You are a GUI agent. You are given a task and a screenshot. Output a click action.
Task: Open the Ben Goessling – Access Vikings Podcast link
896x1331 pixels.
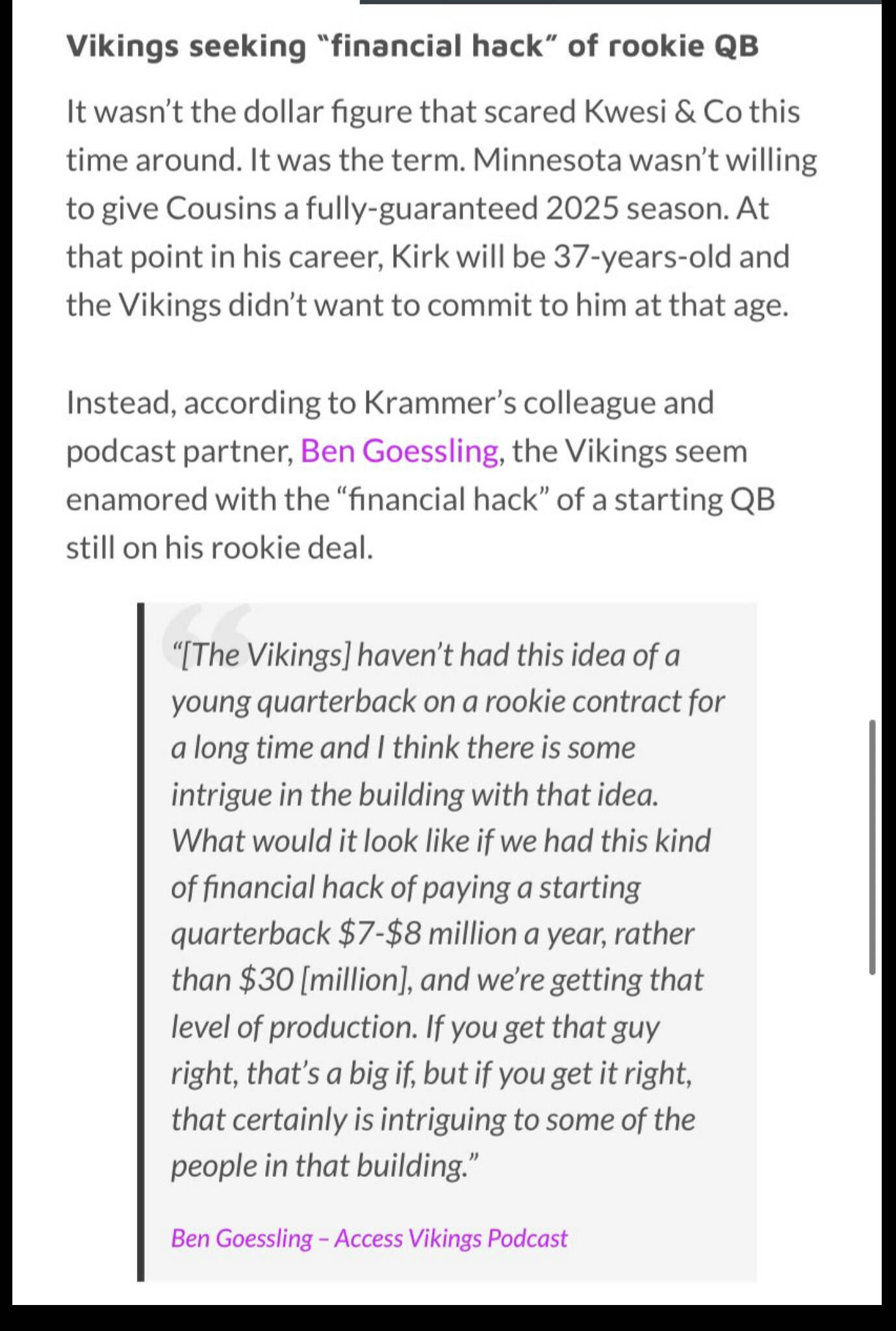coord(369,1239)
